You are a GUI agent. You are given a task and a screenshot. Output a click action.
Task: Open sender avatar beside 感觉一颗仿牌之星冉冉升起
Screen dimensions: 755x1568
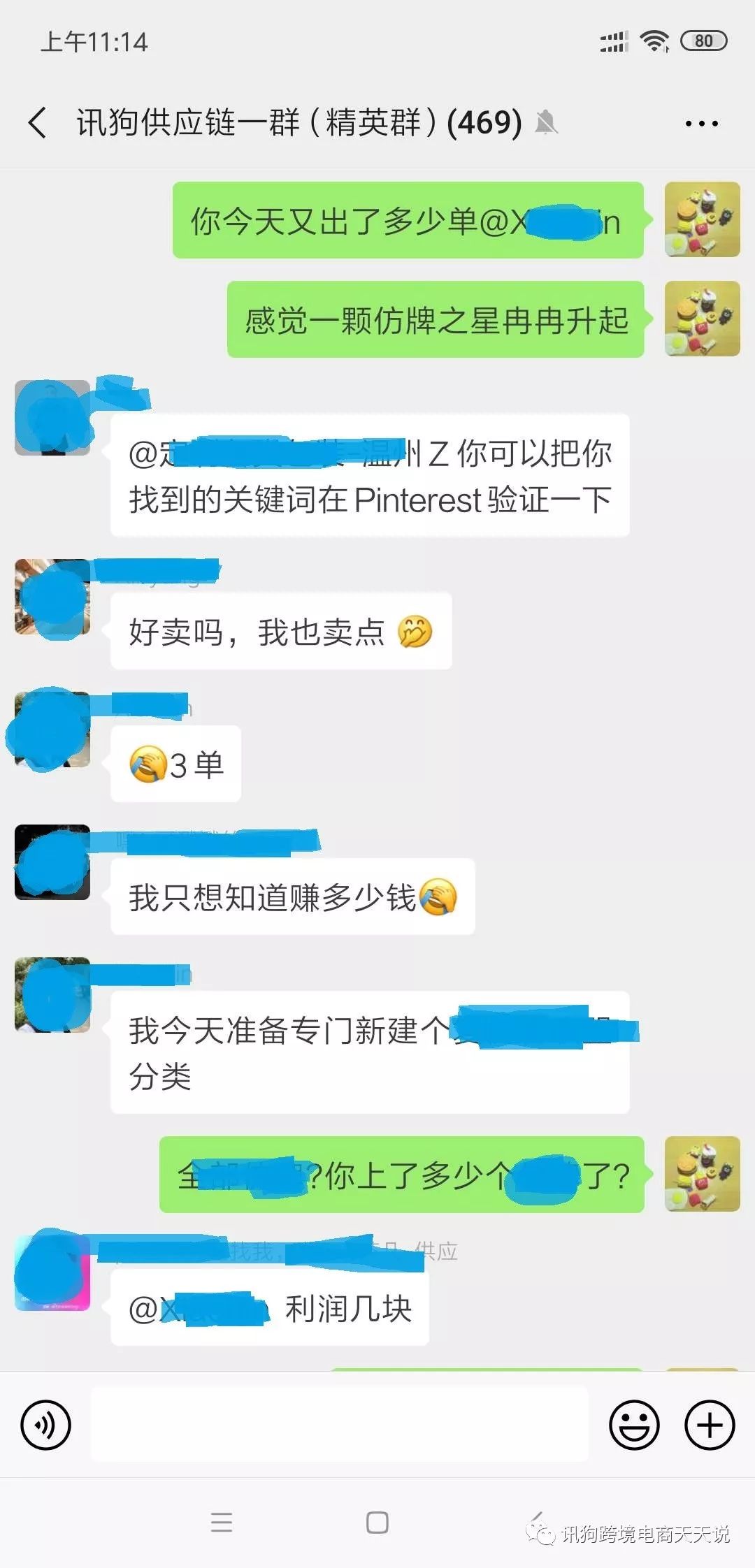(702, 319)
